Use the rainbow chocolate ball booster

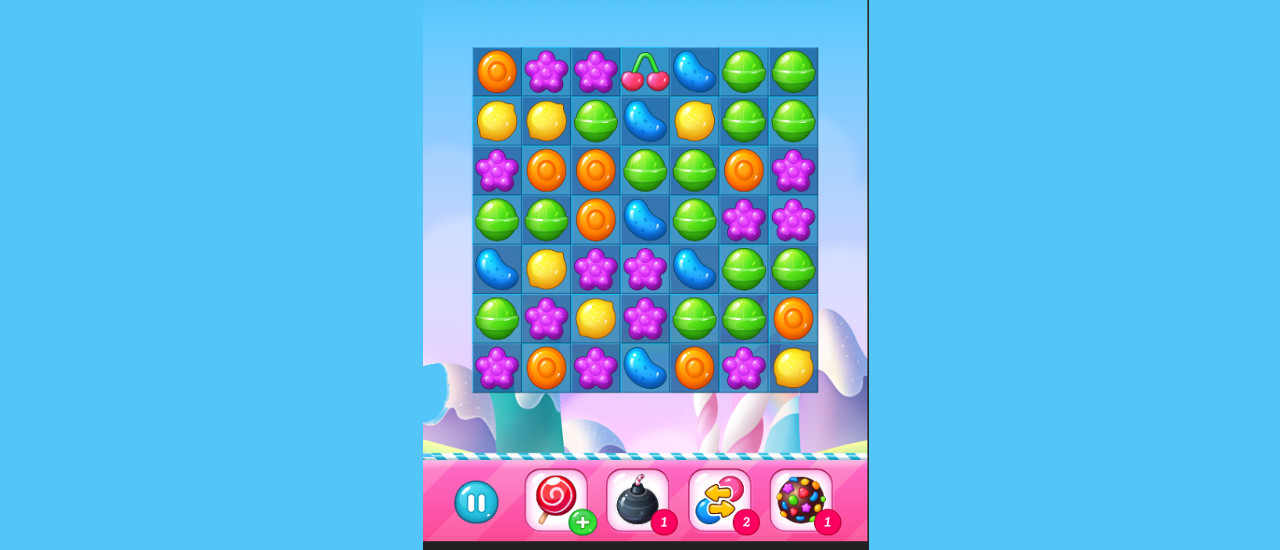pos(801,500)
